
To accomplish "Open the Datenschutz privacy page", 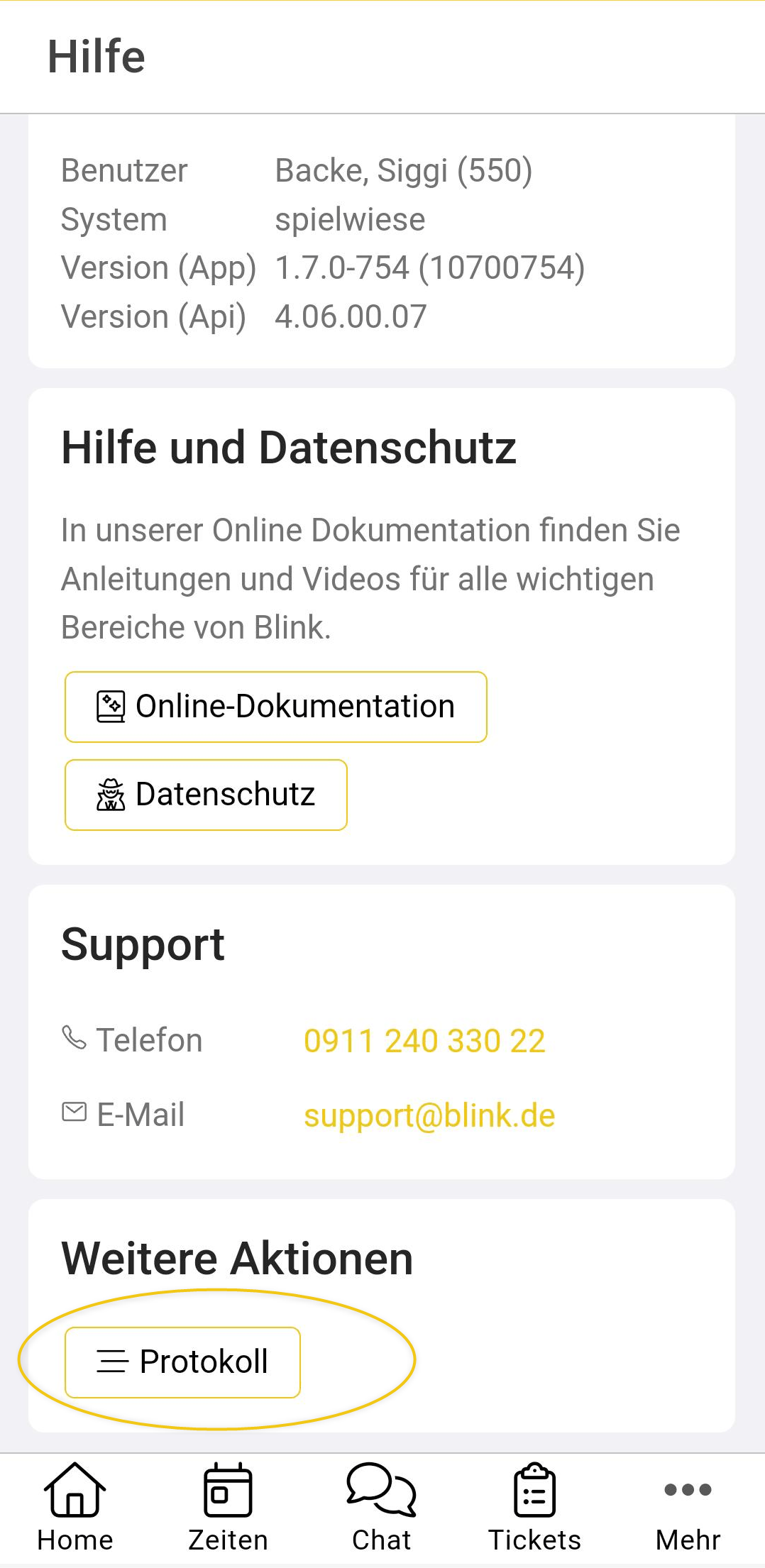I will click(x=206, y=795).
